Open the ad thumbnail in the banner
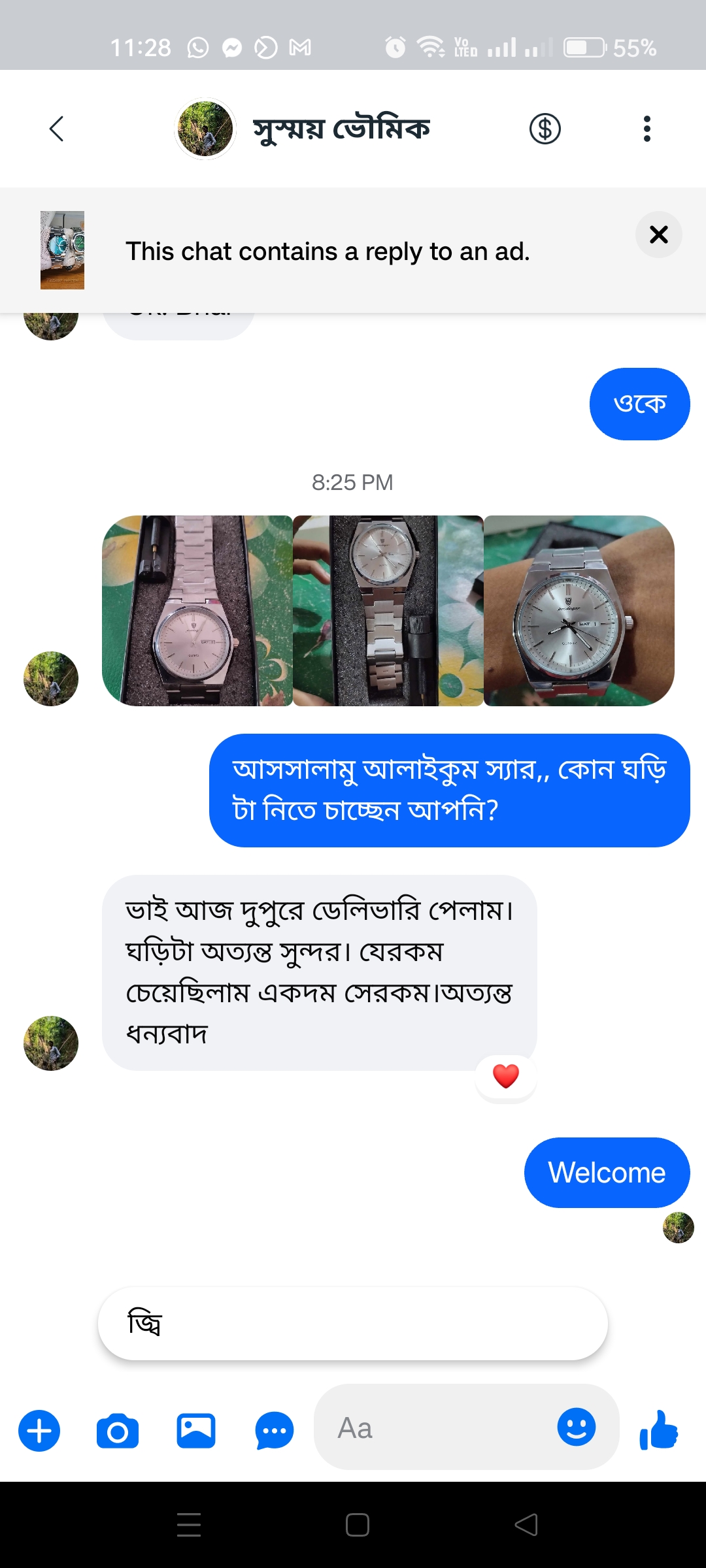This screenshot has width=706, height=1568. tap(62, 250)
